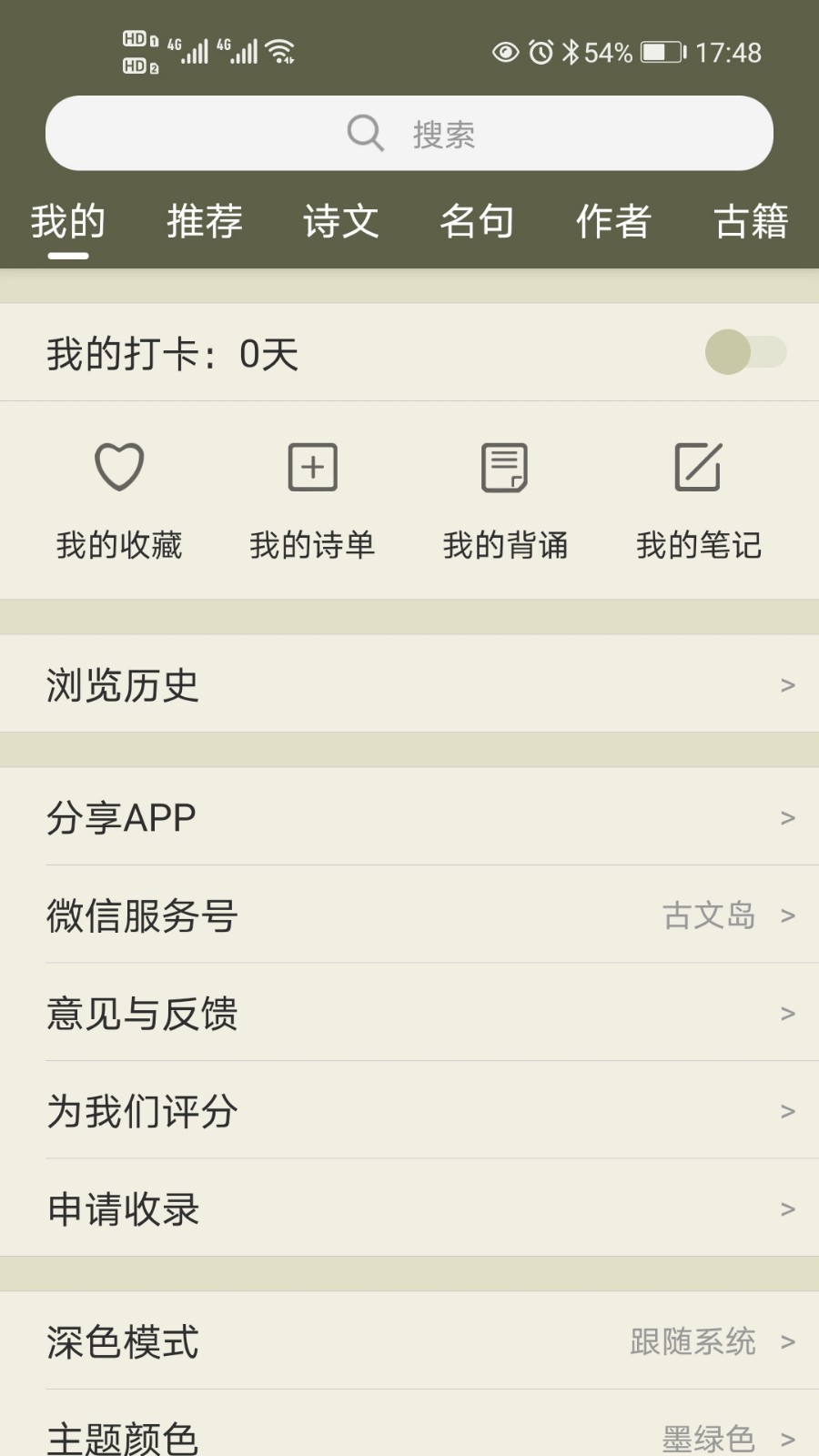
Task: Tap the 分享APP row
Action: 409,817
